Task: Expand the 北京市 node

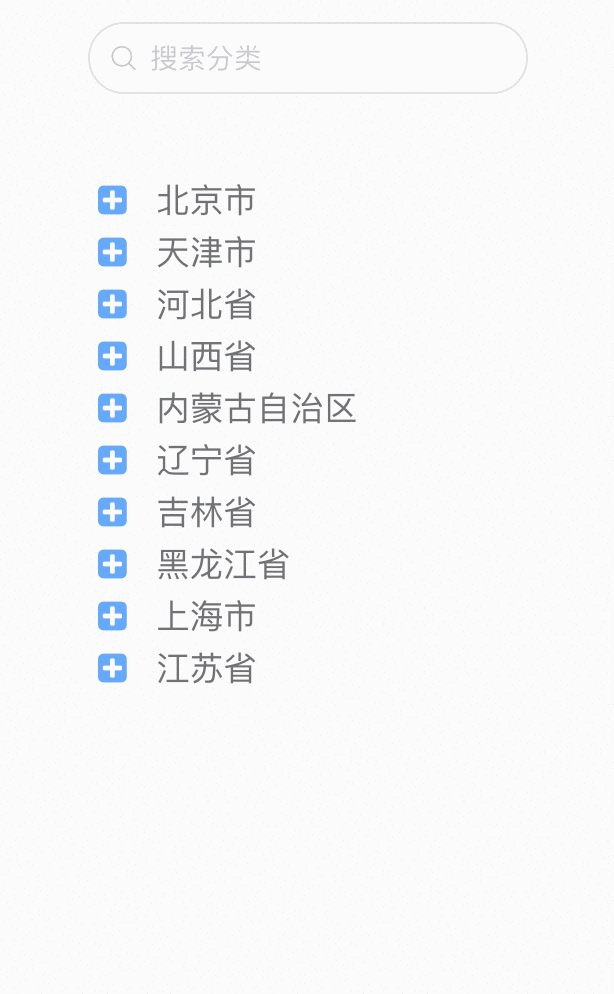Action: pyautogui.click(x=112, y=200)
